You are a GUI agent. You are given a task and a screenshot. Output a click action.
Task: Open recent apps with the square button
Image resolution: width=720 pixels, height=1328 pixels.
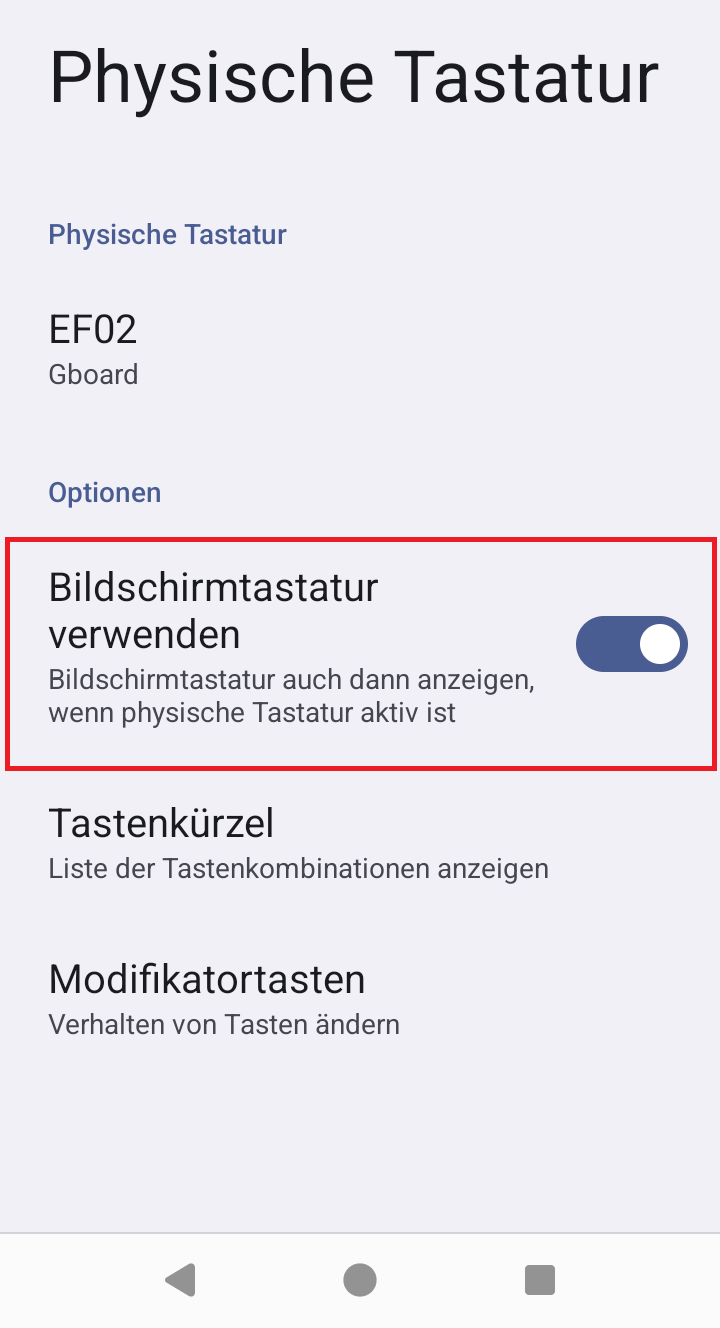click(x=540, y=1280)
